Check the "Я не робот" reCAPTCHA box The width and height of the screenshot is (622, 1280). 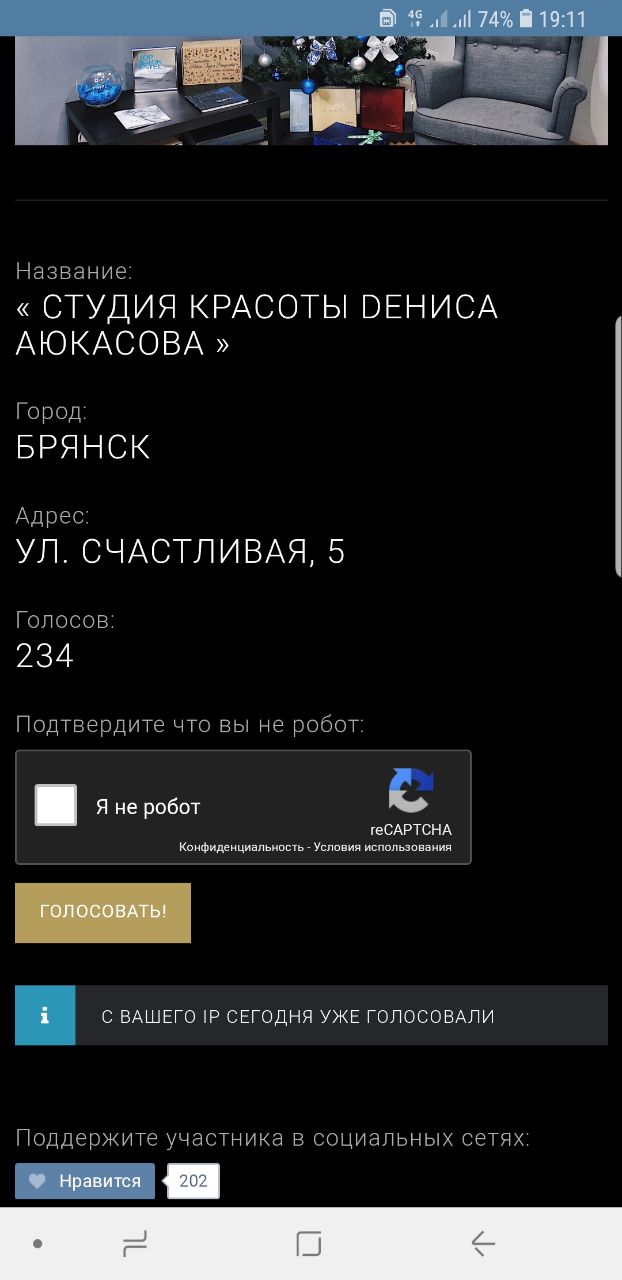click(56, 805)
